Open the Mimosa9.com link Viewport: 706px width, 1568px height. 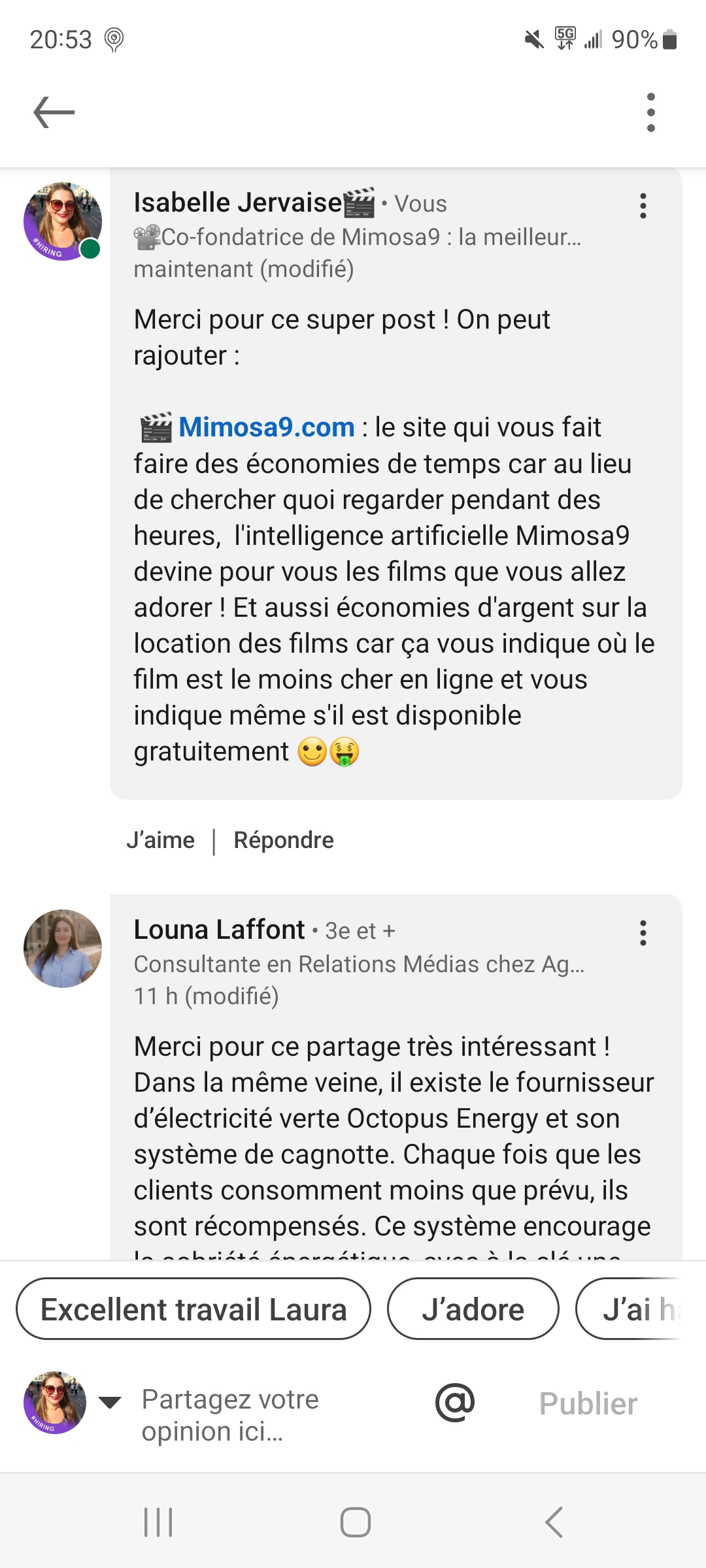(266, 427)
